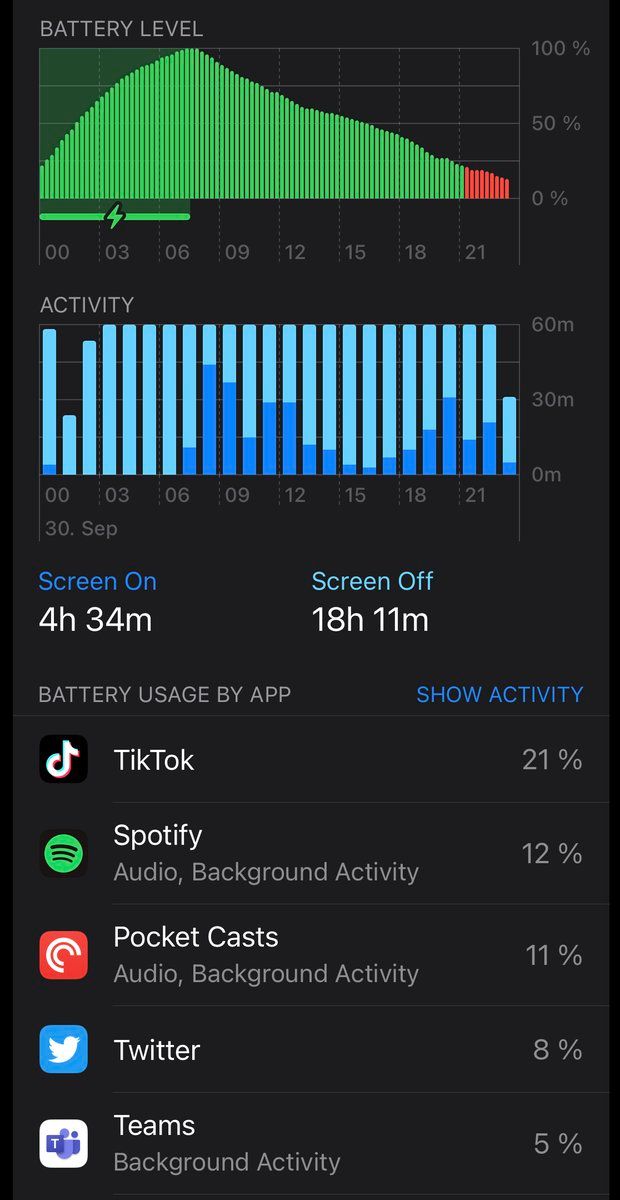Viewport: 620px width, 1200px height.
Task: Open TikTok battery usage row
Action: coord(310,760)
